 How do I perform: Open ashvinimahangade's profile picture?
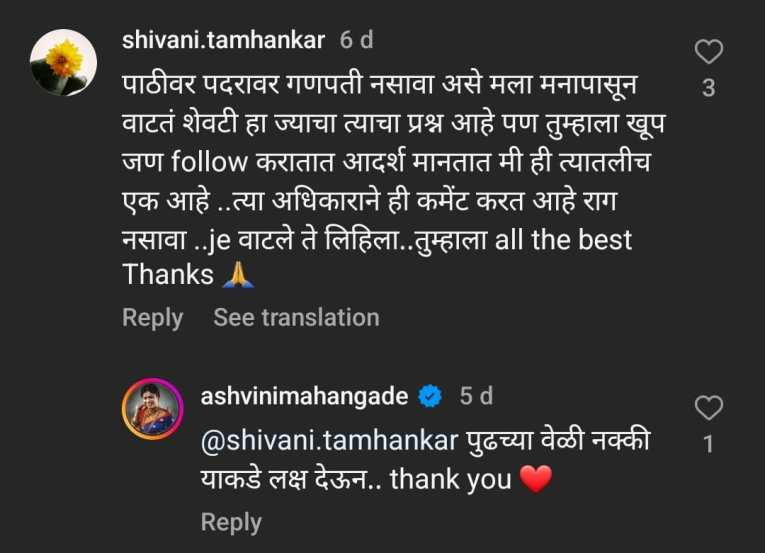152,408
